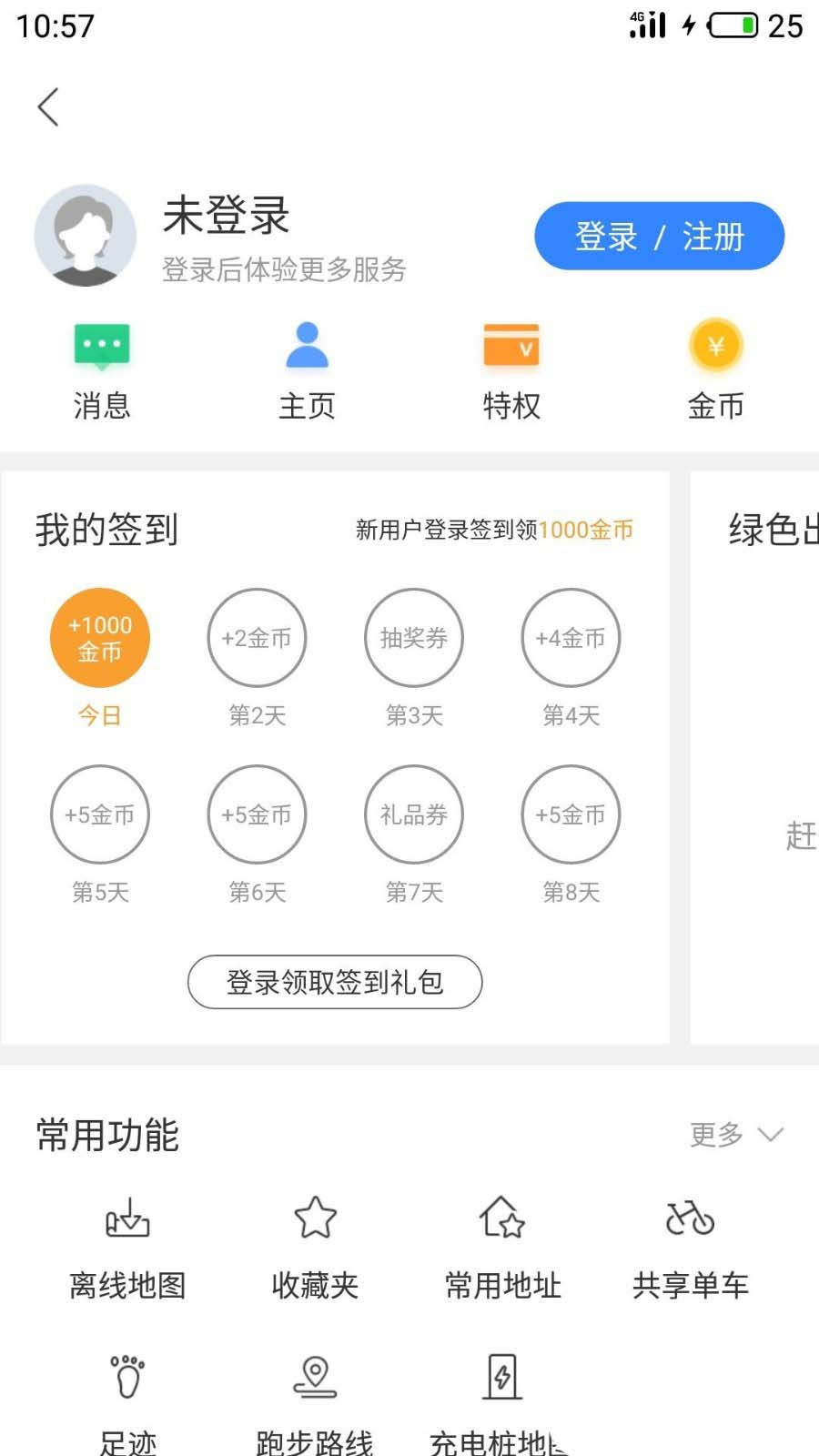819x1456 pixels.
Task: Open the 金币 coins shortcut
Action: point(715,369)
